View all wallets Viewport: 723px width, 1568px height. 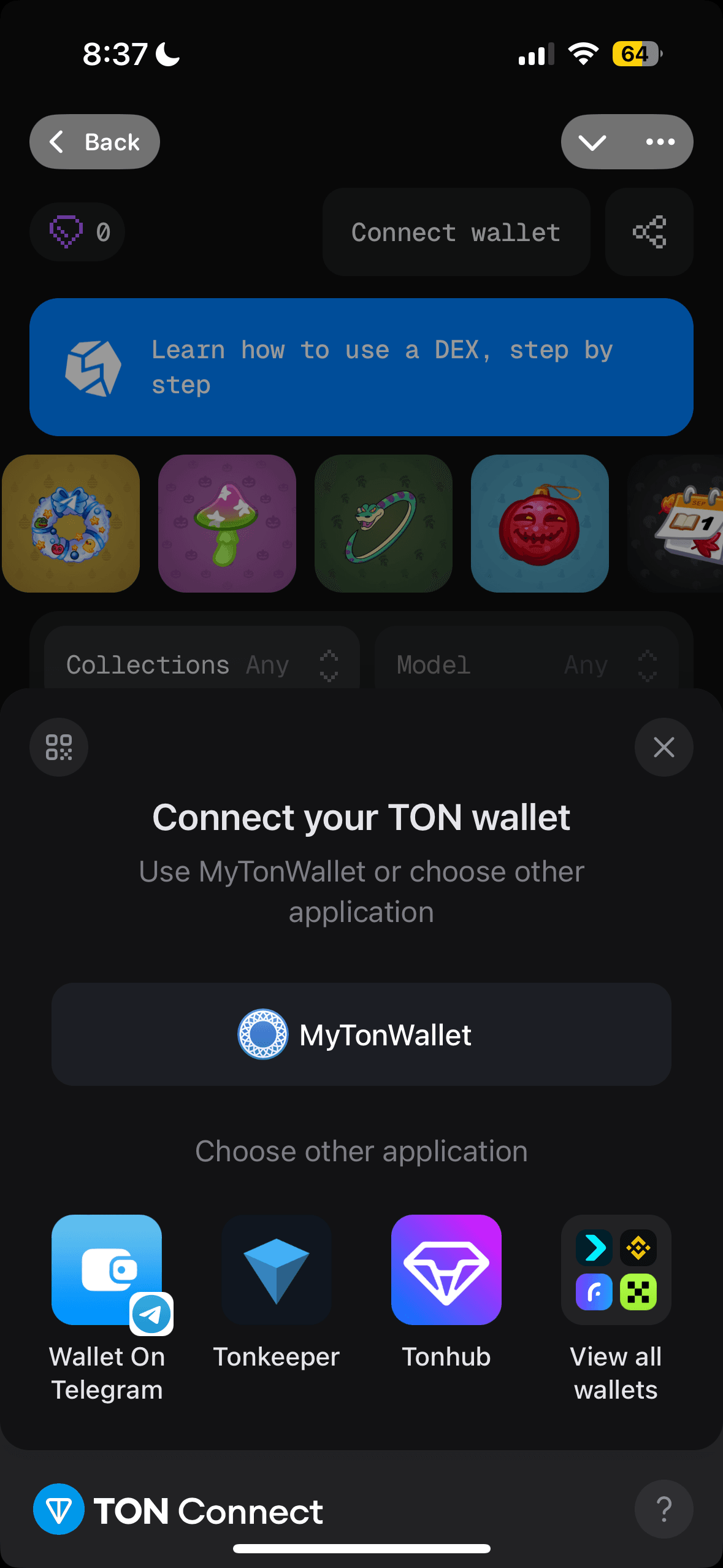coord(616,1270)
